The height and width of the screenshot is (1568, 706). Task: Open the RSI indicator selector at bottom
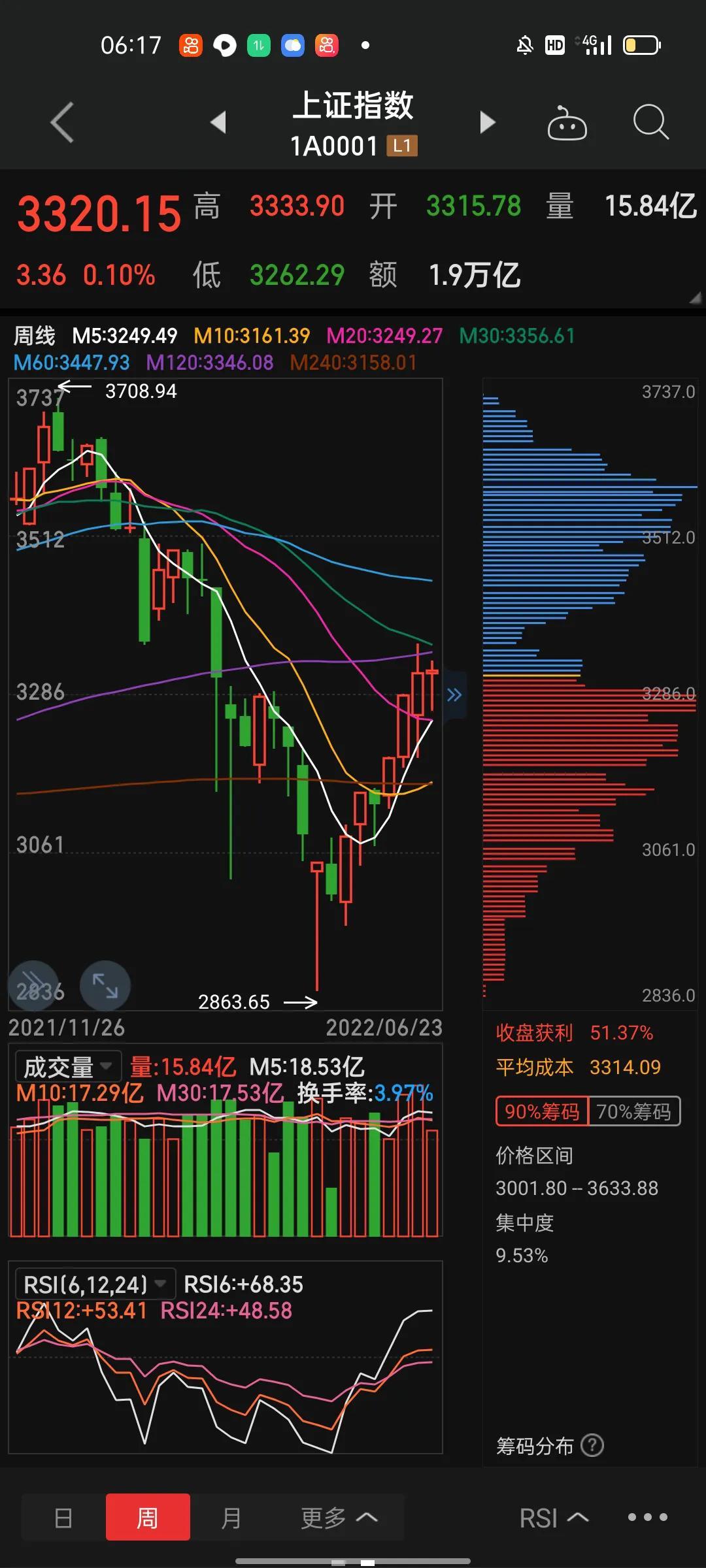coord(554,1518)
